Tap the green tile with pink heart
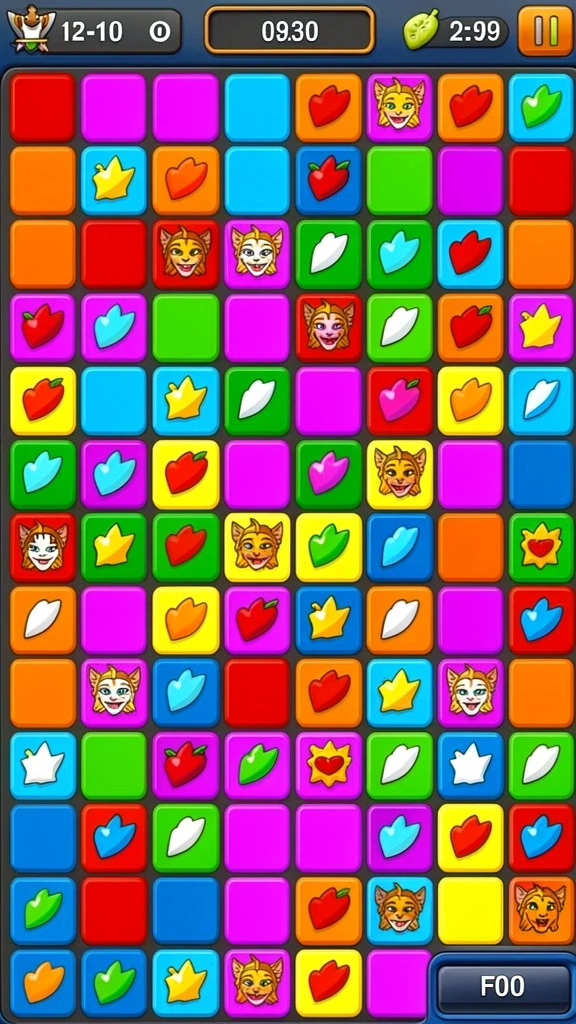 coord(328,475)
